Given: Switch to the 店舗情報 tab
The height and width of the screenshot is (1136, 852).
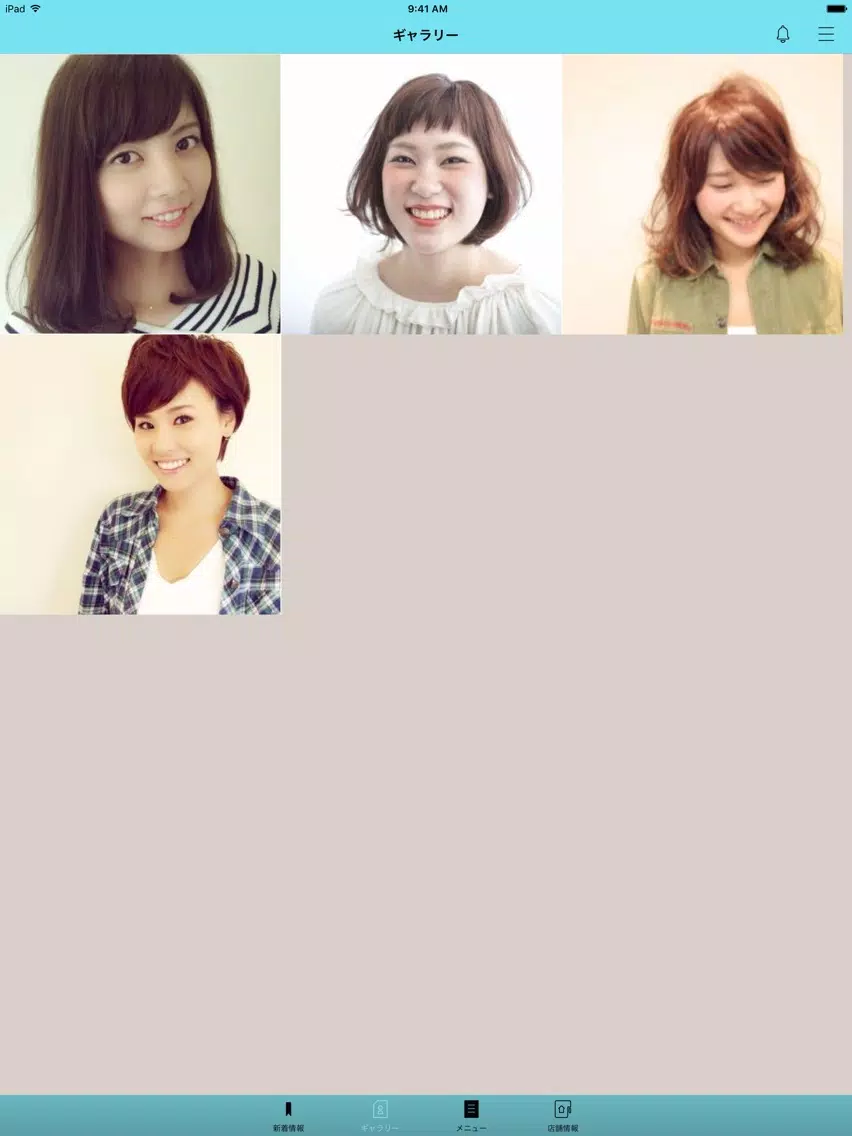Looking at the screenshot, I should click(562, 1114).
